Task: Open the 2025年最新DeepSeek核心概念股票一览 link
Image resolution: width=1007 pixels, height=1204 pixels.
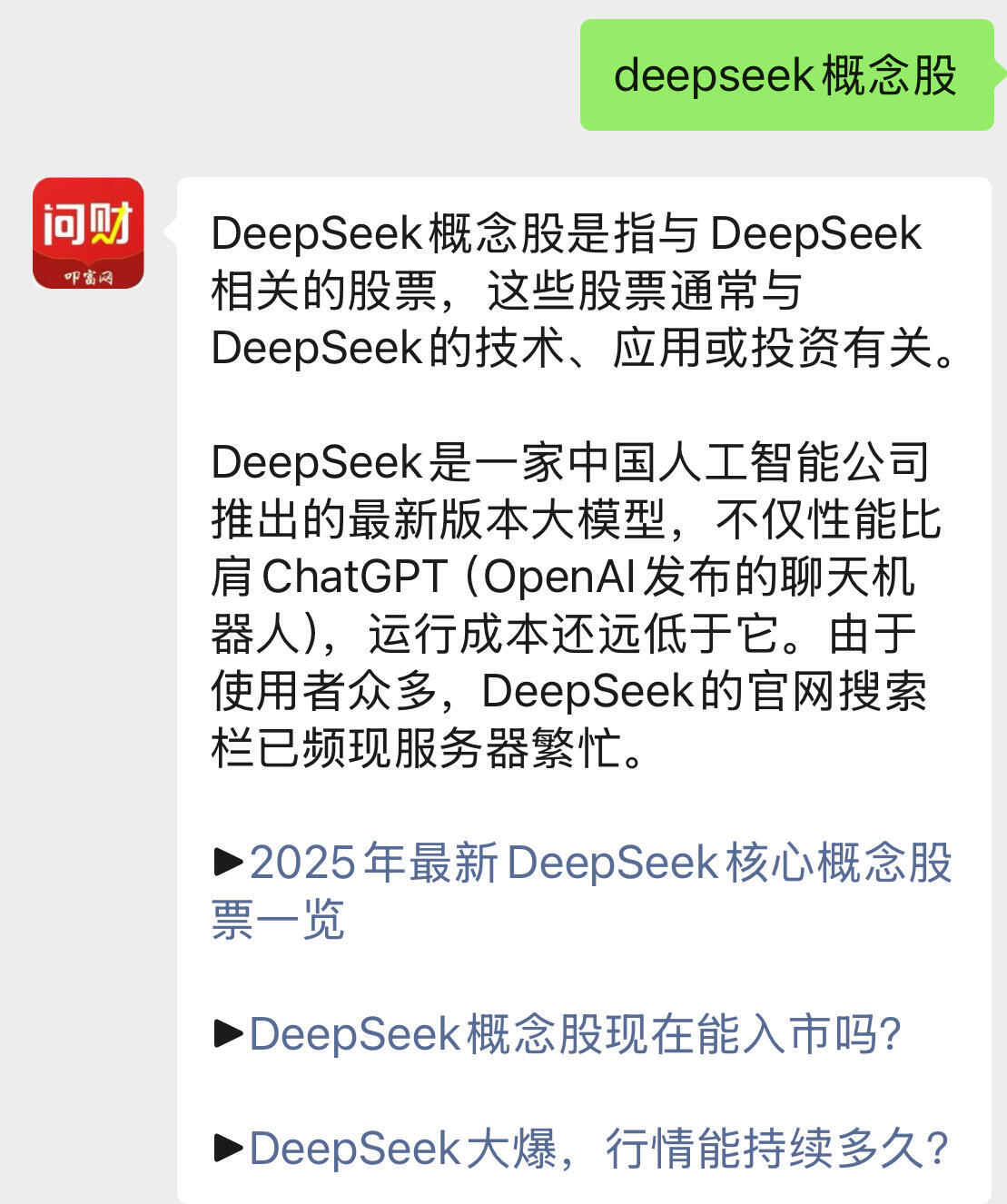Action: (x=599, y=864)
